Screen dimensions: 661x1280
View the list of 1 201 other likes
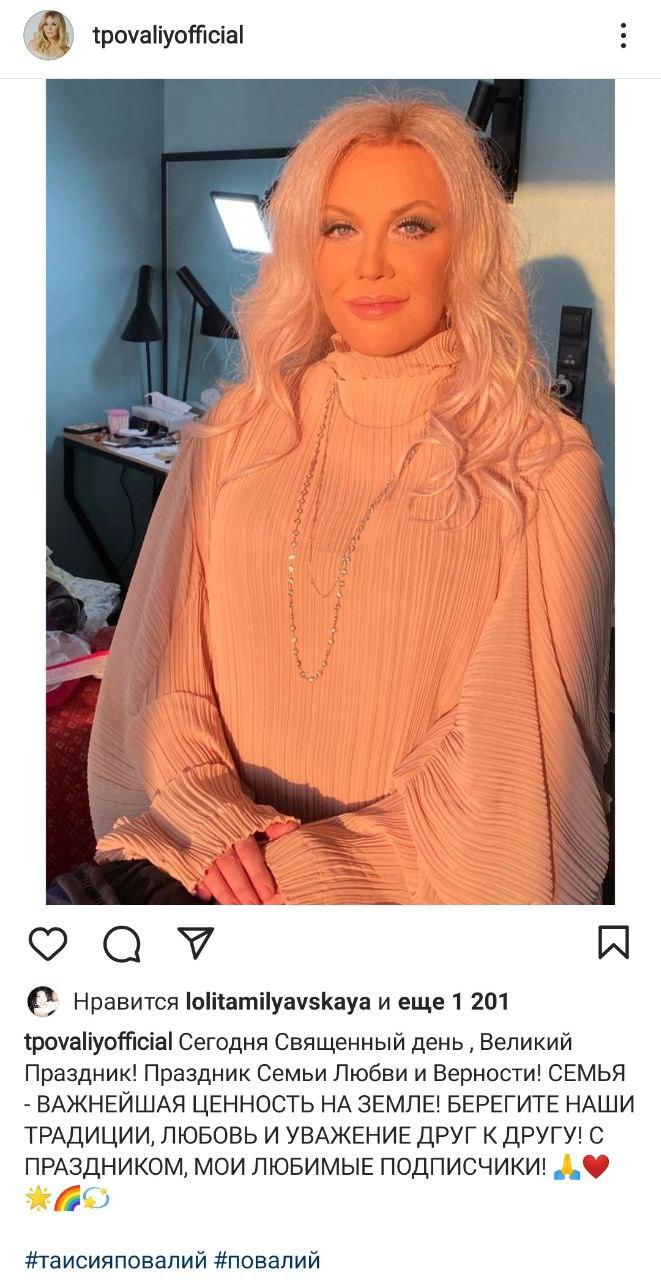coord(453,1001)
